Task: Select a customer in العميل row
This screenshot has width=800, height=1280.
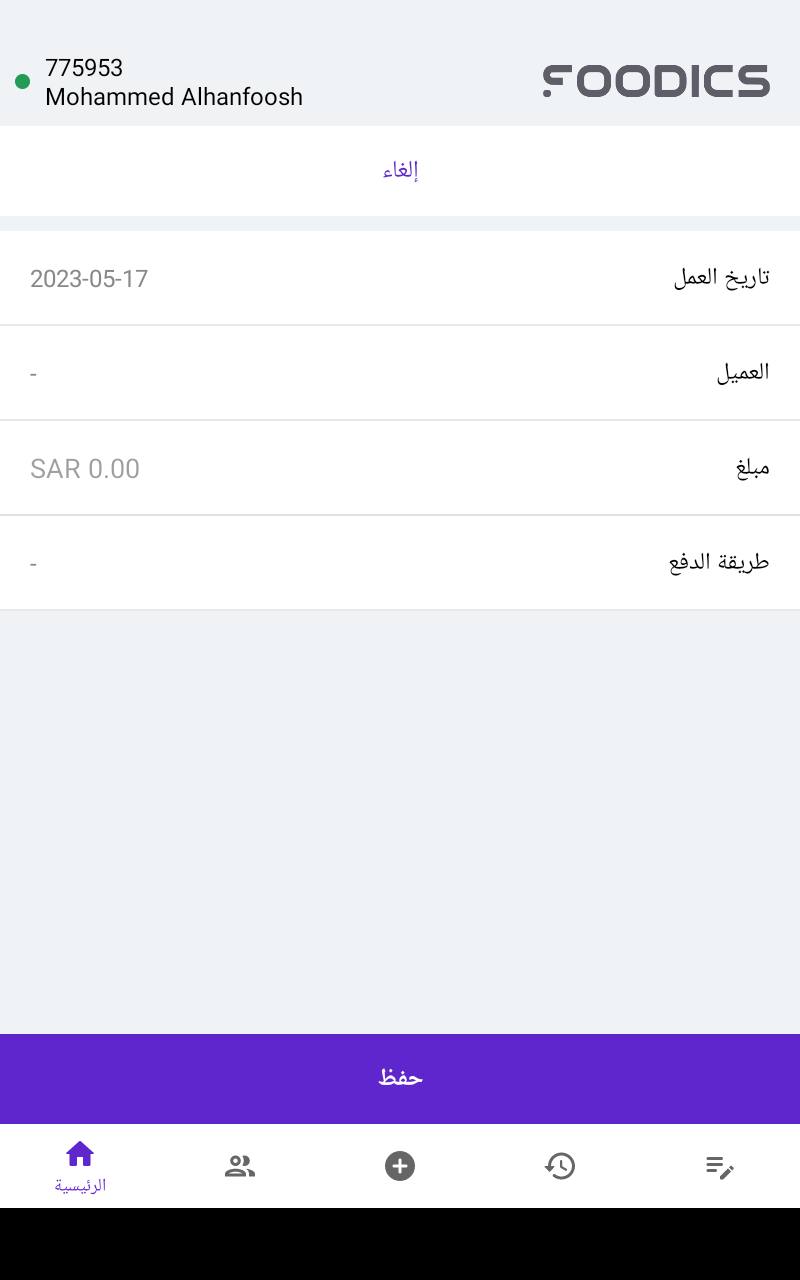Action: (400, 373)
